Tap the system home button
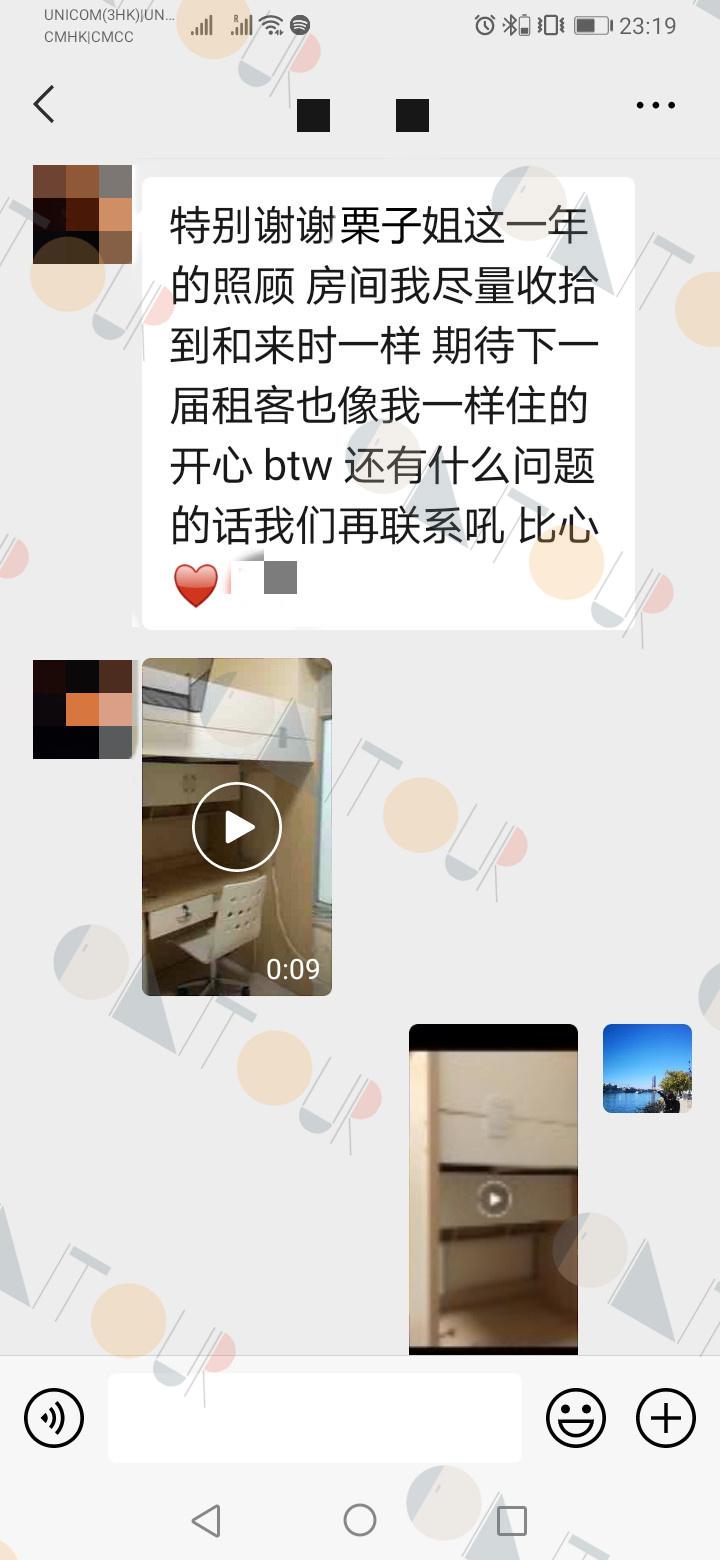 tap(360, 1520)
